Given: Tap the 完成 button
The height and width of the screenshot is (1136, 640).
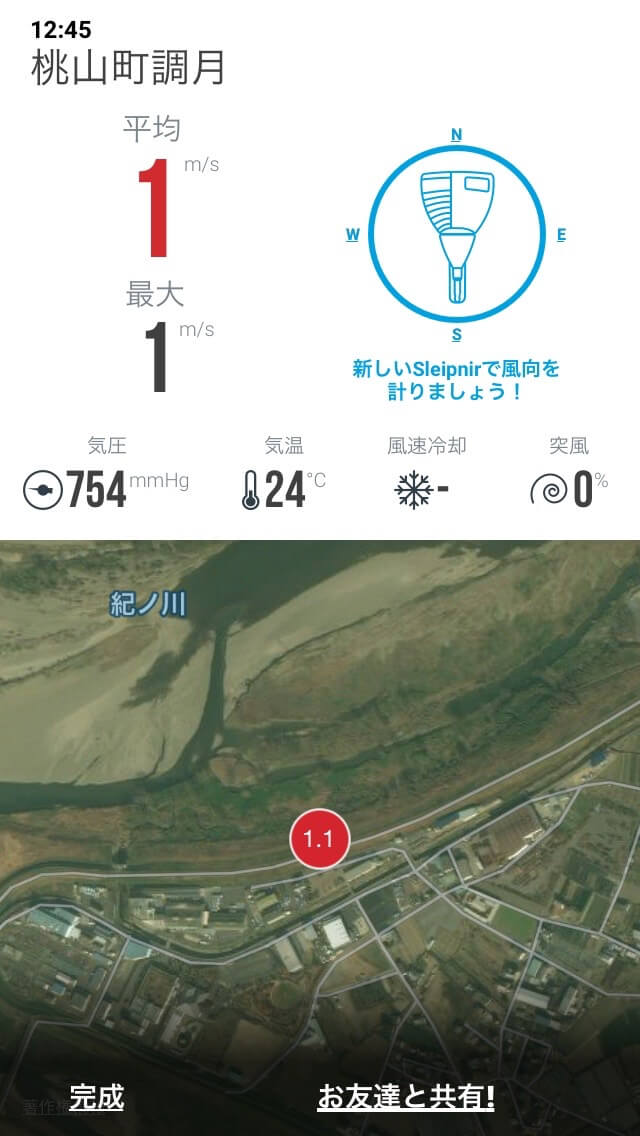Looking at the screenshot, I should 96,1097.
